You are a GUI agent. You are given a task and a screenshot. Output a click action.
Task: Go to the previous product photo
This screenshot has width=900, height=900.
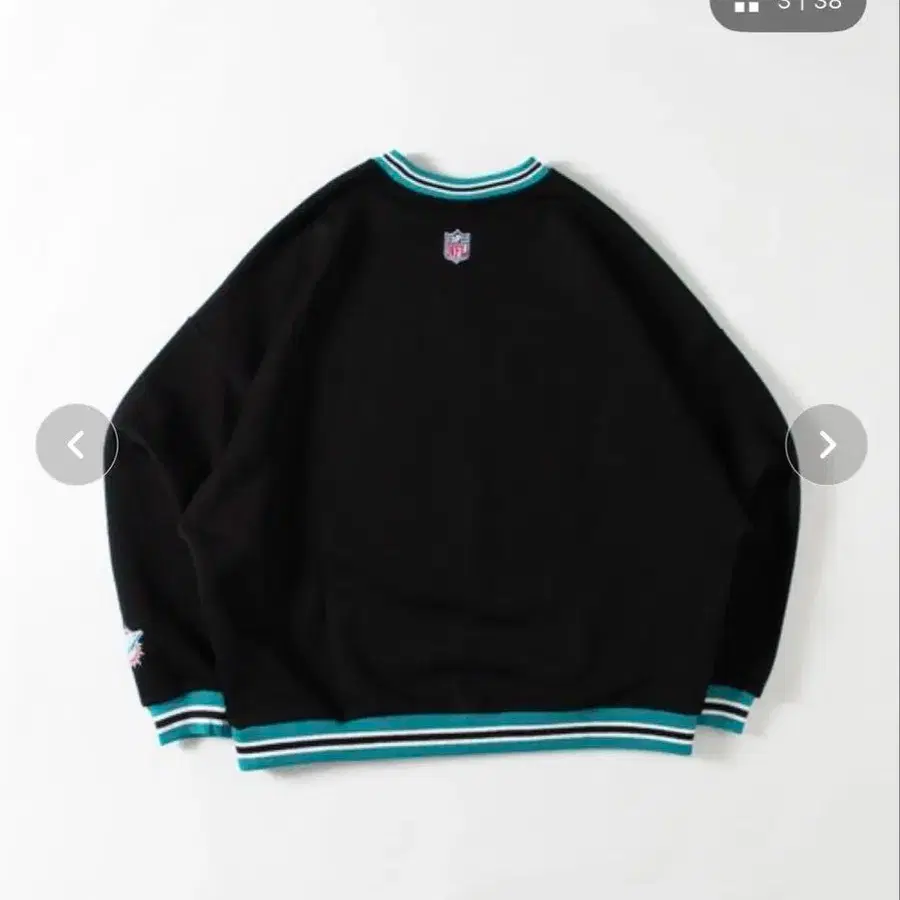tap(77, 445)
